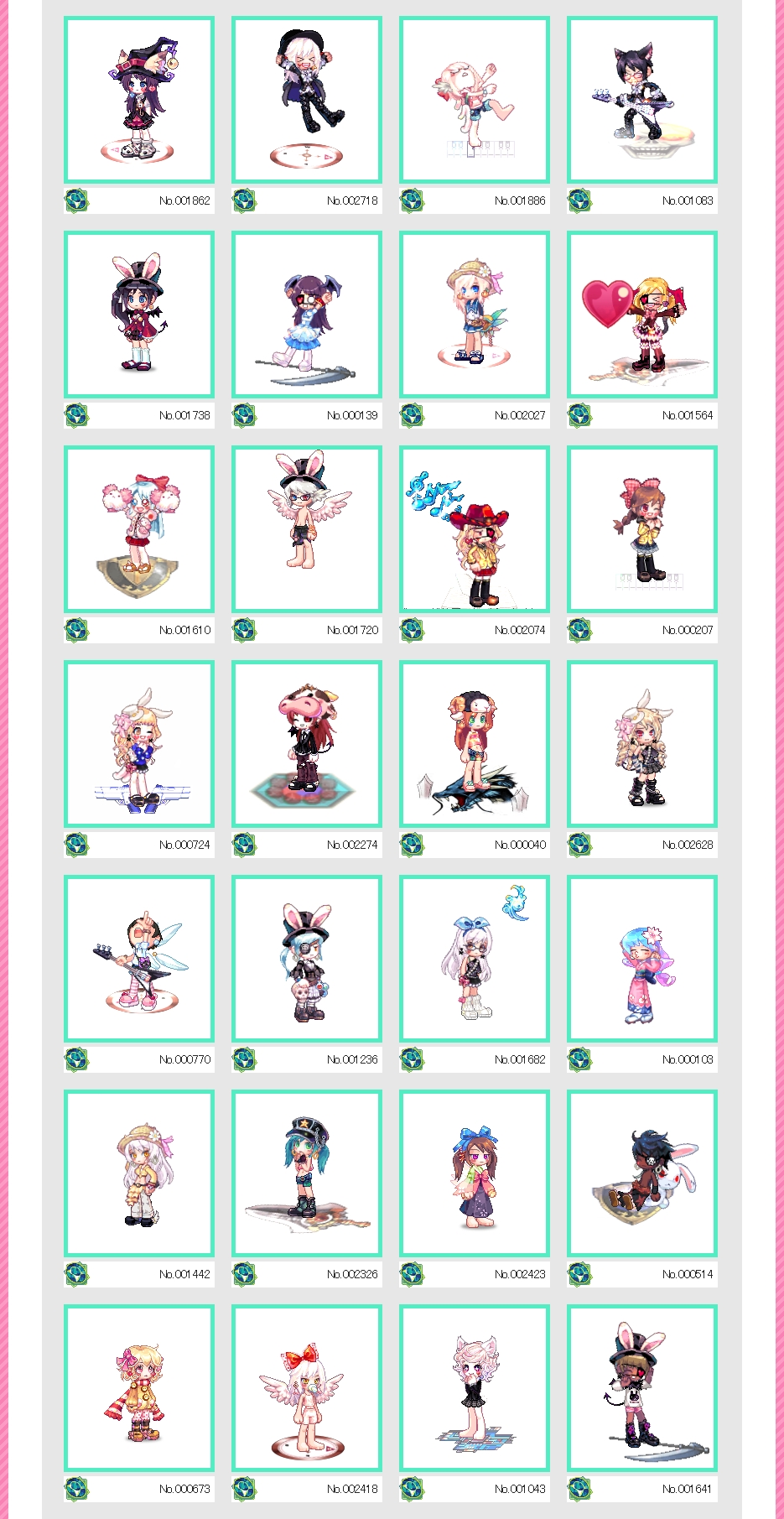
Task: Select avatar entry No.002418
Action: click(307, 1388)
